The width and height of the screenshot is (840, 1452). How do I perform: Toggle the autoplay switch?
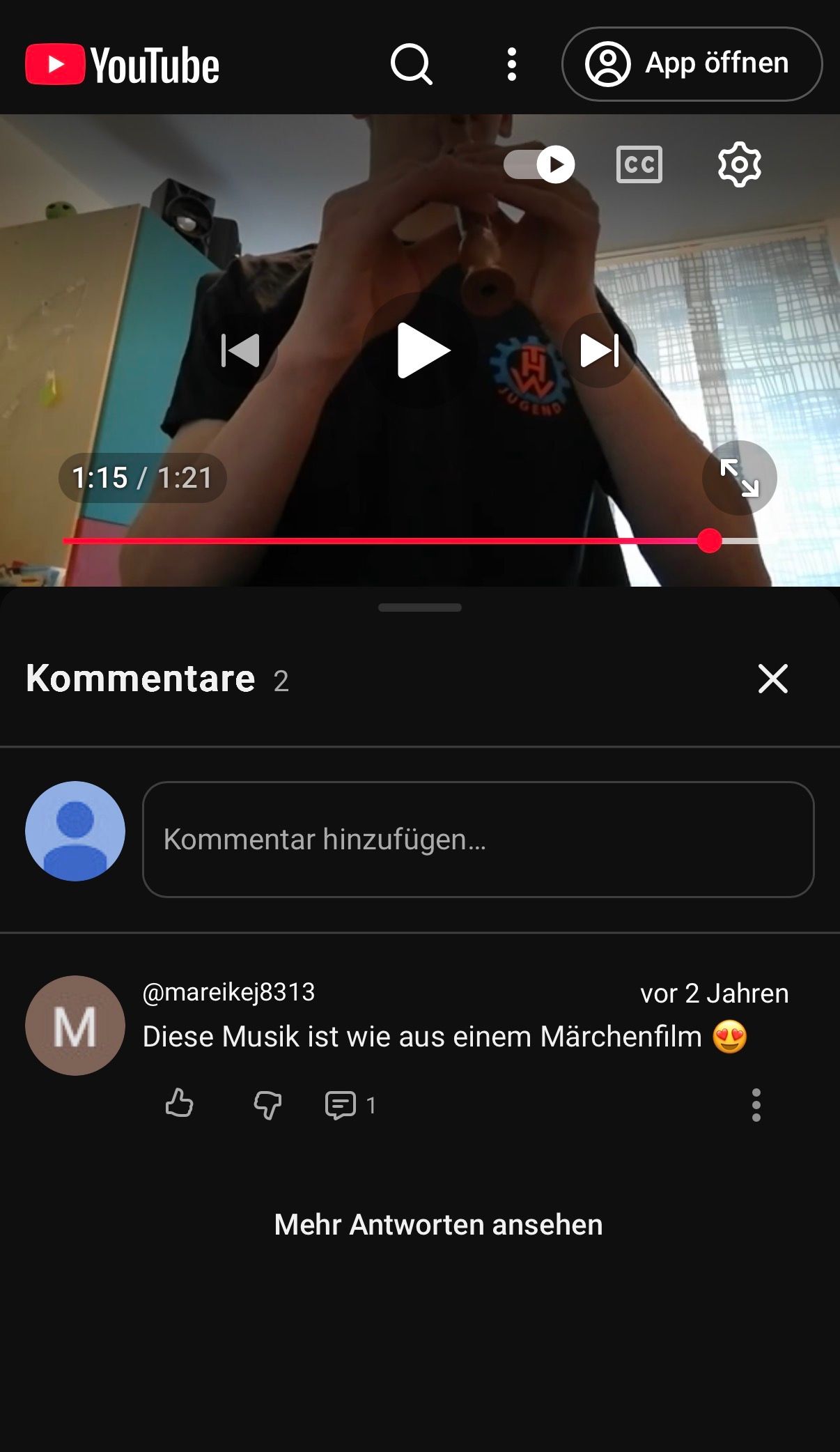pyautogui.click(x=540, y=164)
